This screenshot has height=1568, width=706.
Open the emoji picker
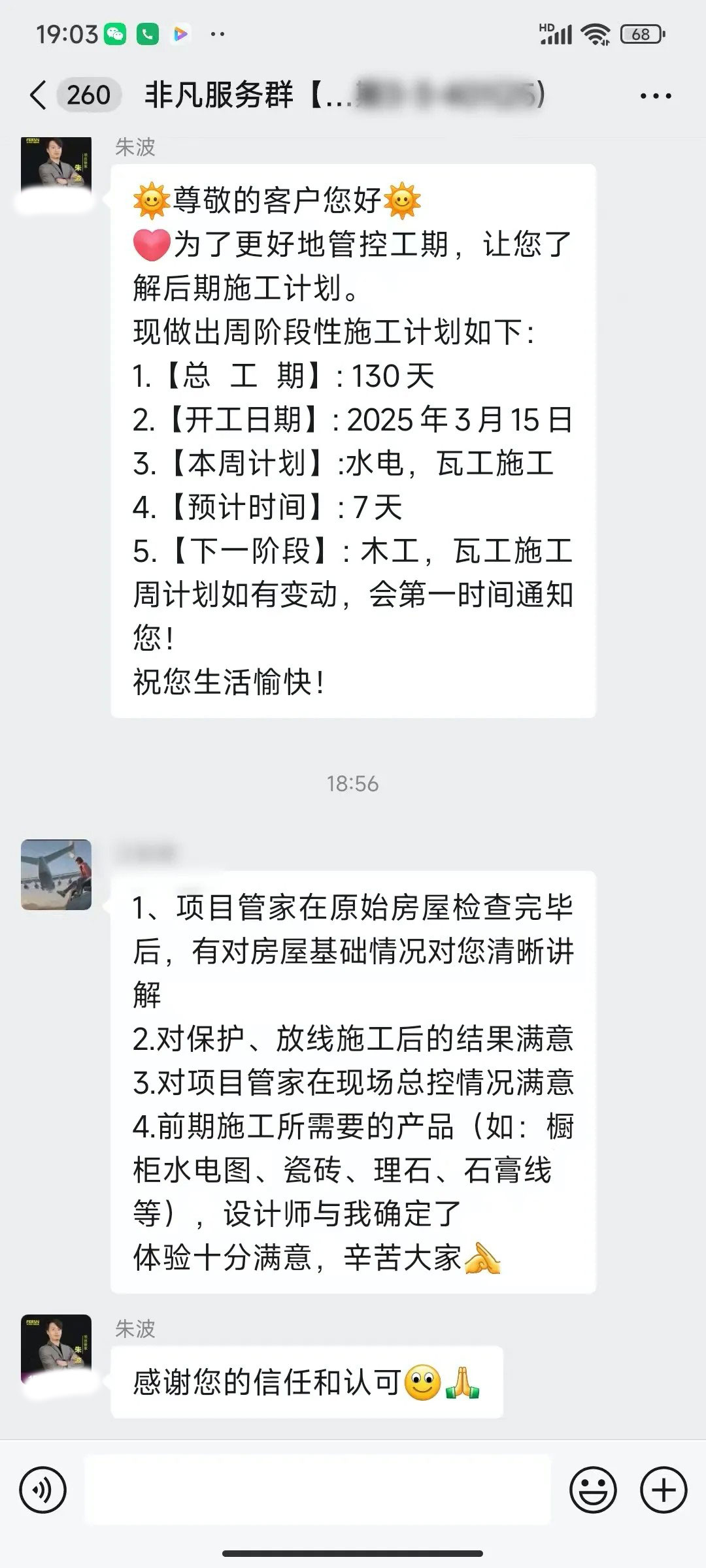(593, 1490)
